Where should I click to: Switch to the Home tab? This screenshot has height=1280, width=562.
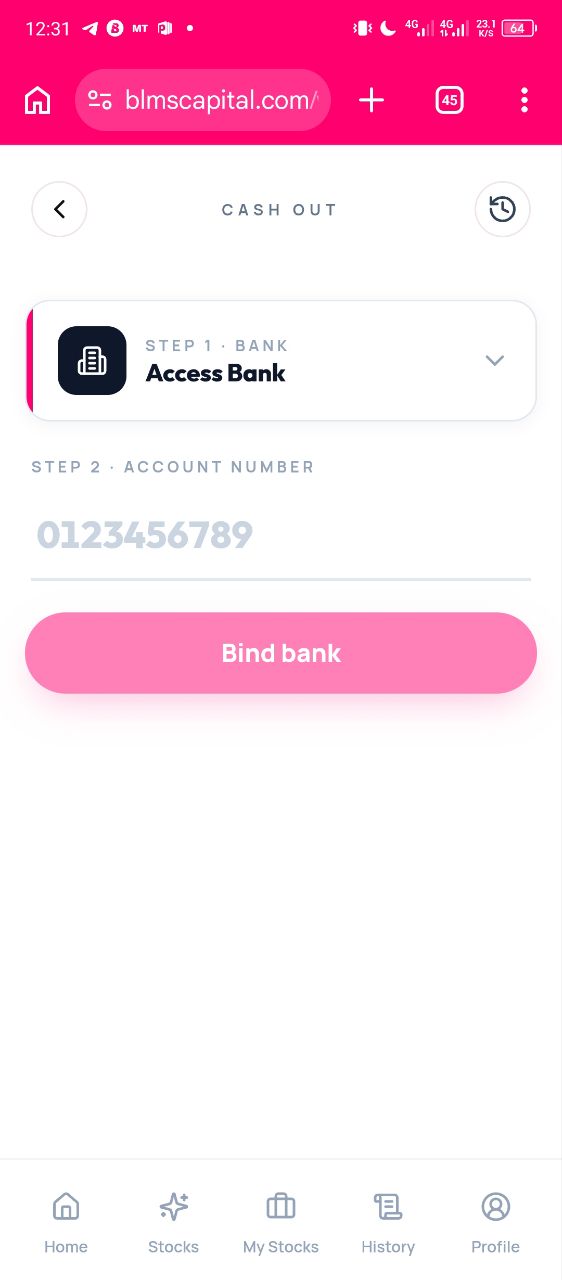click(66, 1223)
